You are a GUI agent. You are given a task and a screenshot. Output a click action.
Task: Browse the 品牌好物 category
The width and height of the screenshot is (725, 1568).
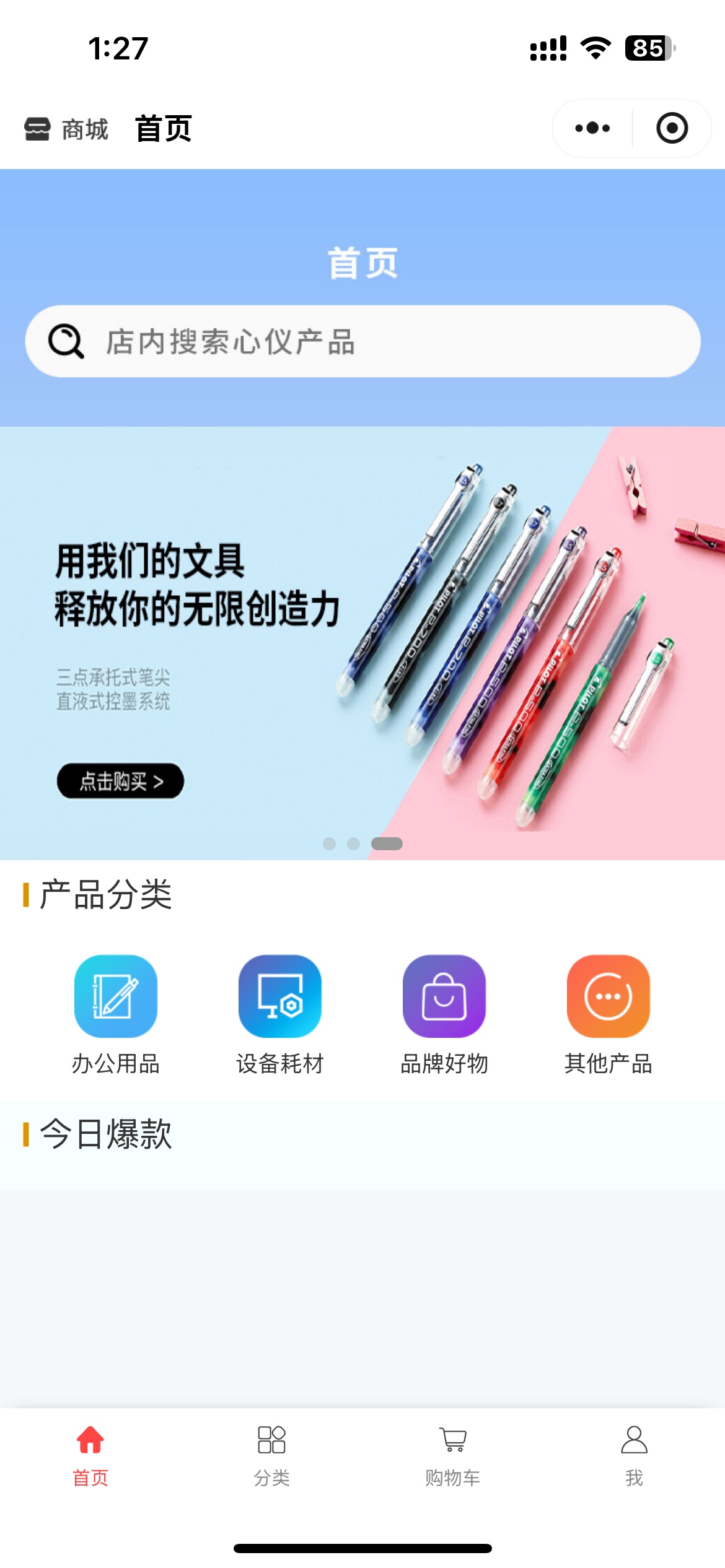click(444, 1014)
